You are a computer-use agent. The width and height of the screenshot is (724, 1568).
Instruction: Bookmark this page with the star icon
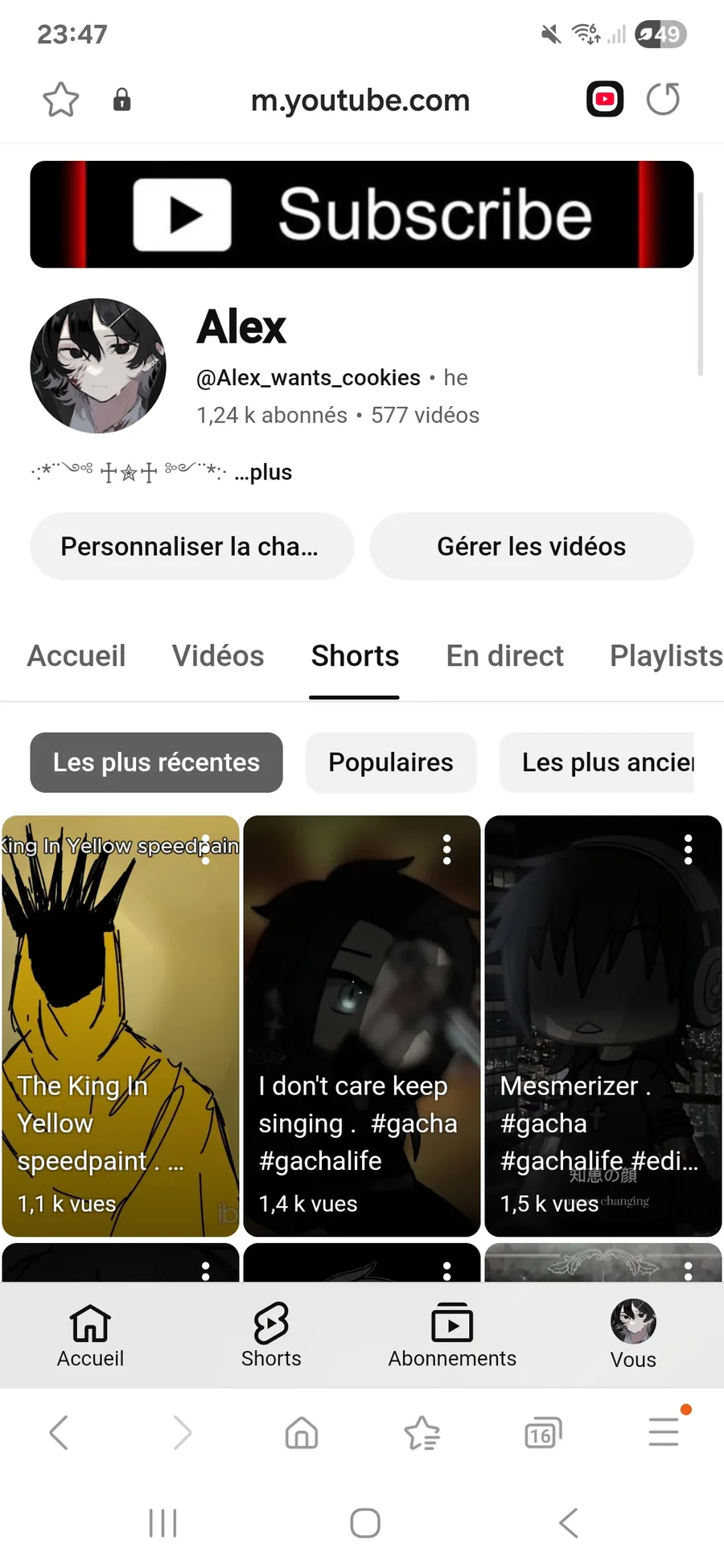click(x=60, y=100)
